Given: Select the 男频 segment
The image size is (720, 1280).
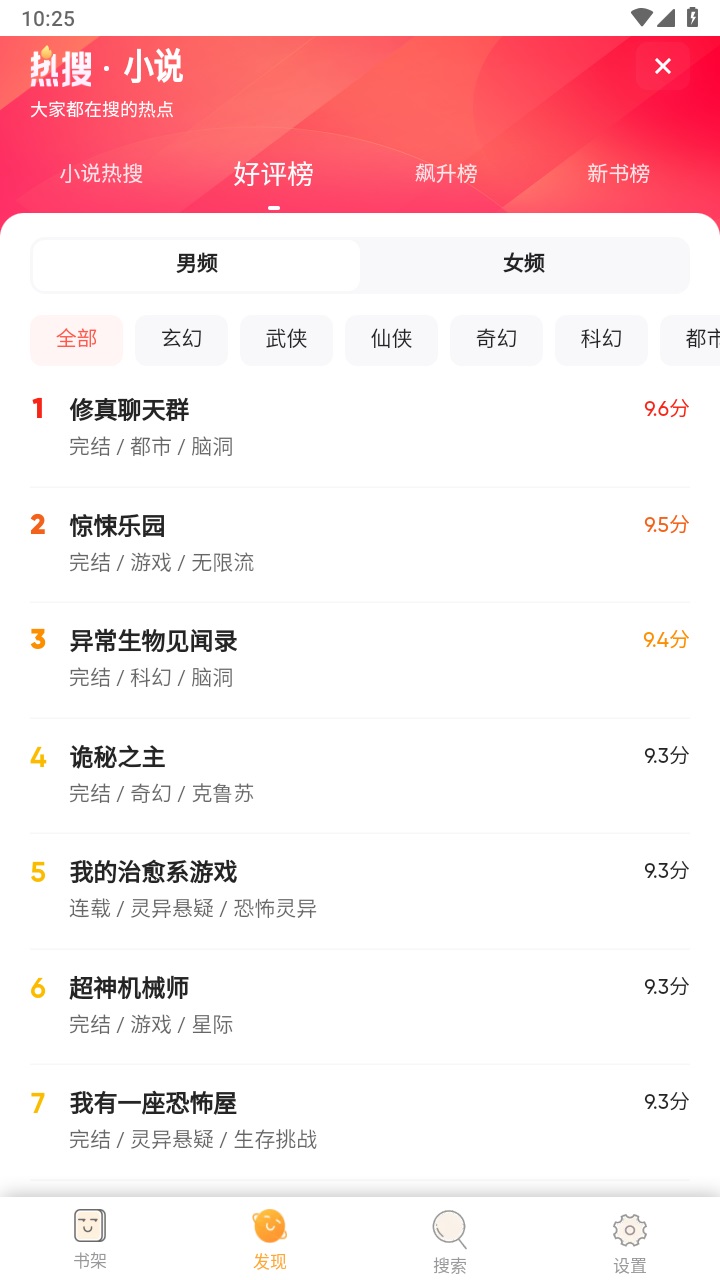Looking at the screenshot, I should [x=196, y=263].
